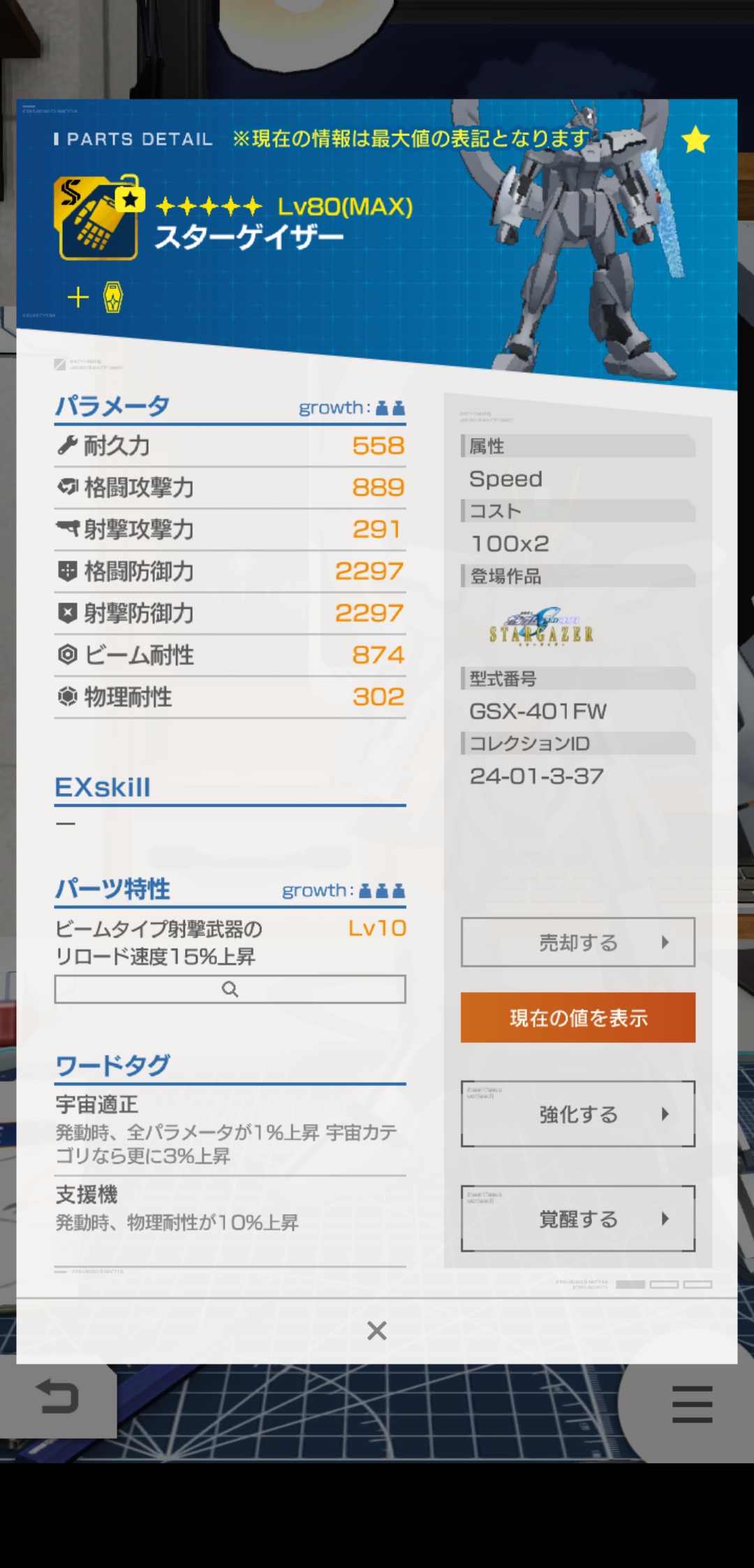Open the hamburger menu
Image resolution: width=754 pixels, height=1568 pixels.
click(692, 1404)
